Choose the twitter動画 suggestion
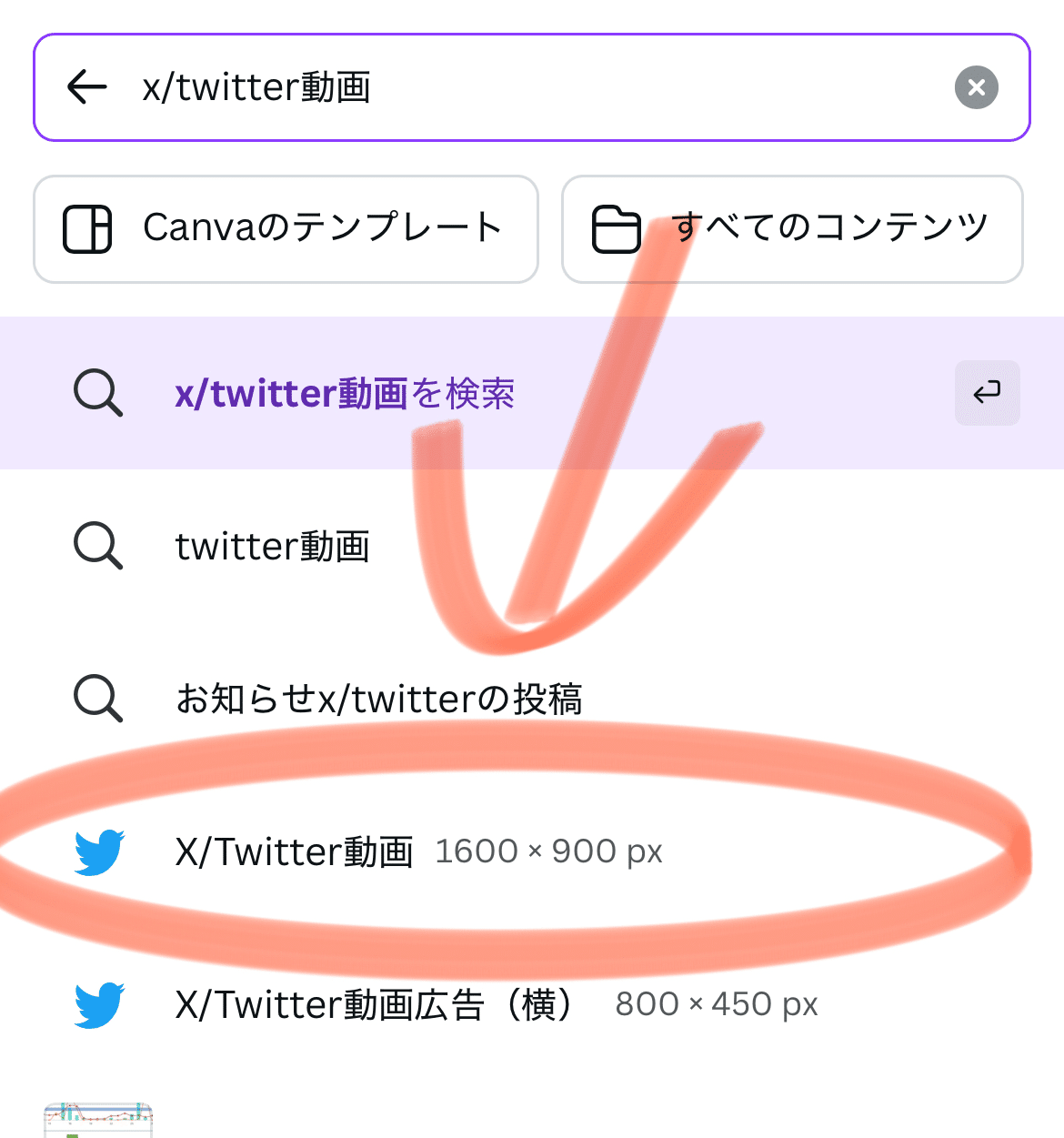The width and height of the screenshot is (1064, 1138). click(x=273, y=547)
